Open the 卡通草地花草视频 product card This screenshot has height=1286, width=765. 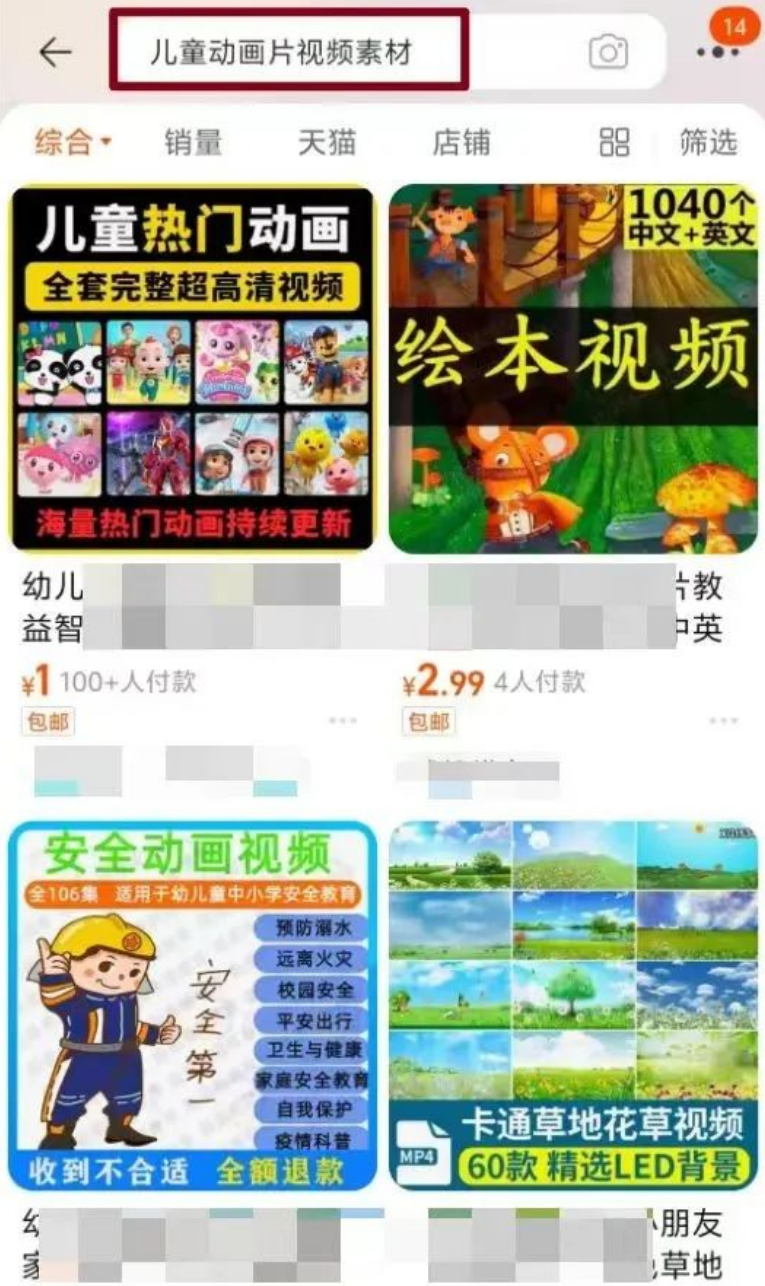tap(573, 1005)
